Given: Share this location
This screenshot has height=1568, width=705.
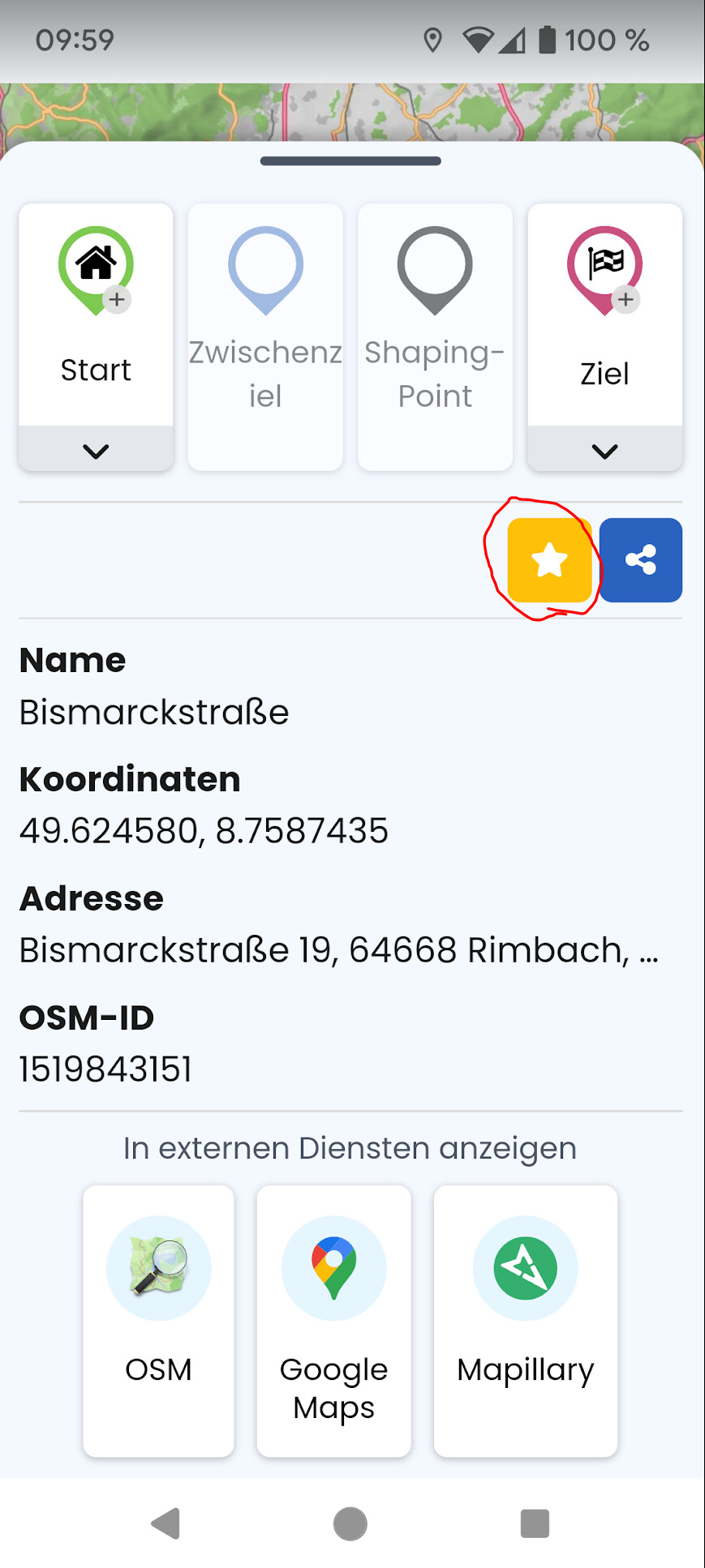Looking at the screenshot, I should 641,560.
